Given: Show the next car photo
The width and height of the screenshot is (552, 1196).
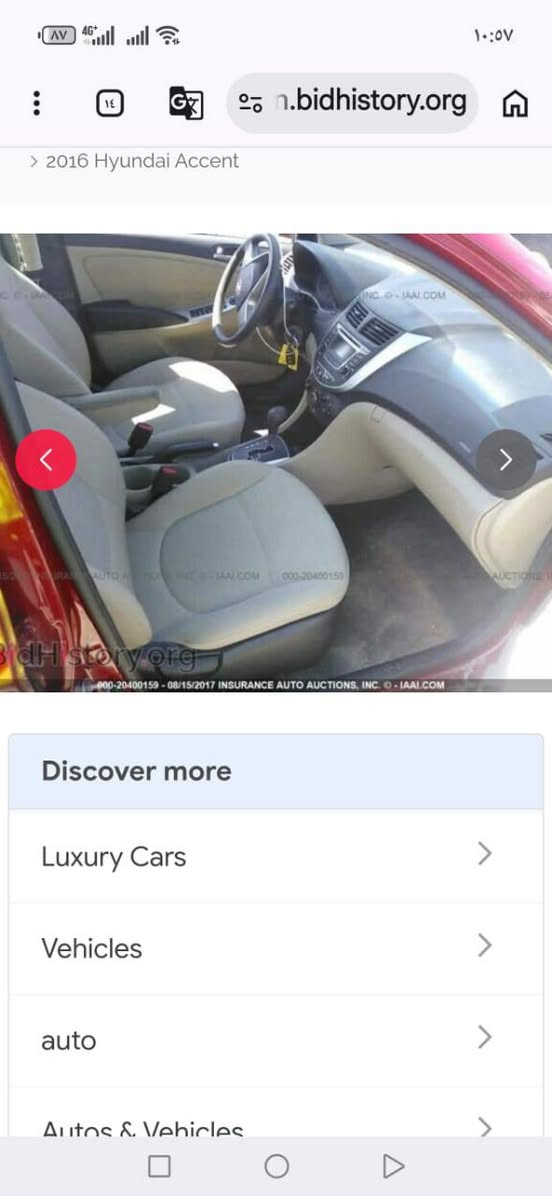Looking at the screenshot, I should point(506,460).
